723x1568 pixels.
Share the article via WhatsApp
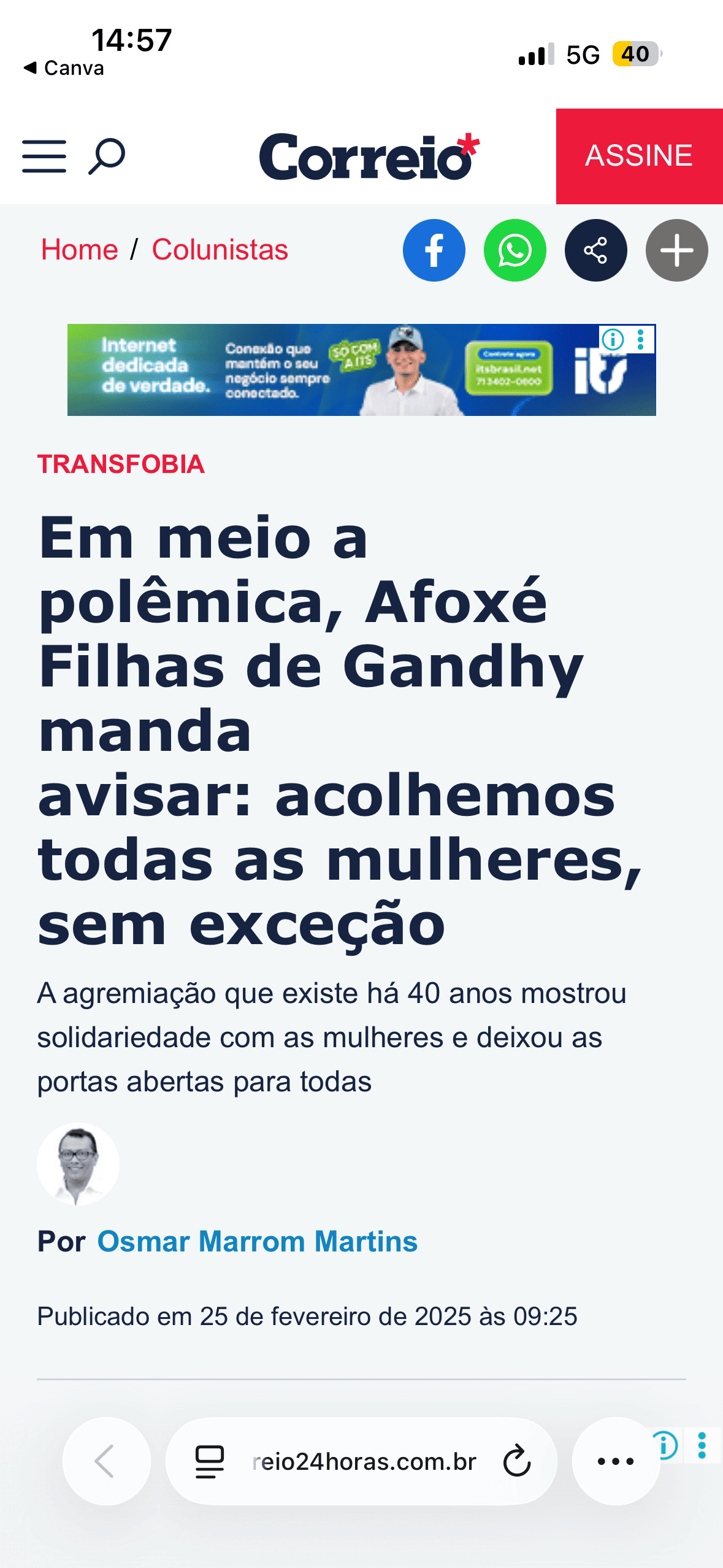pyautogui.click(x=515, y=250)
